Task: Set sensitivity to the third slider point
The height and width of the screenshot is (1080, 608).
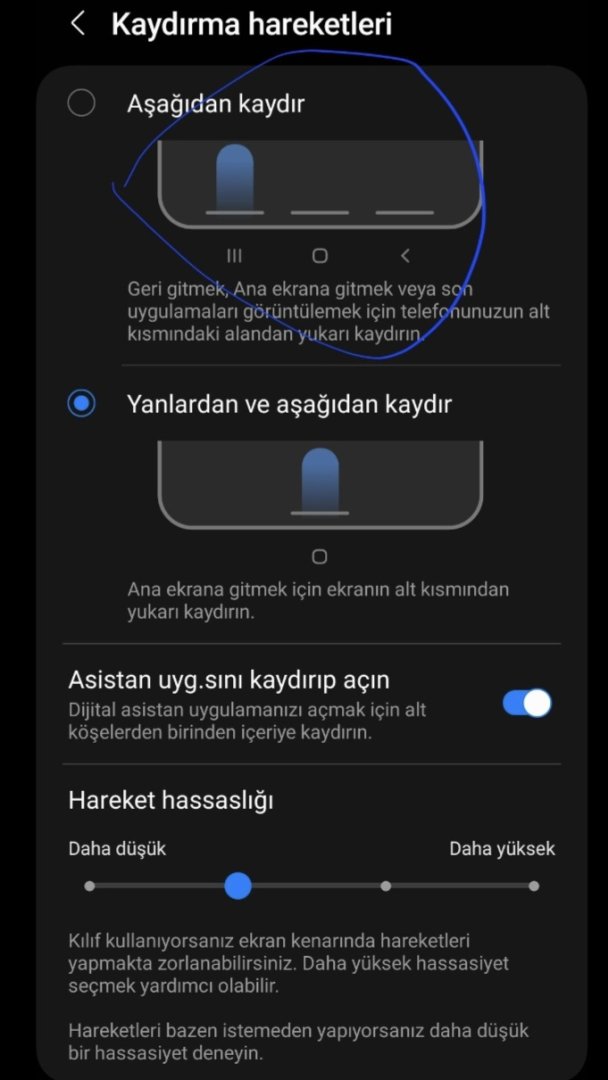Action: coord(386,886)
